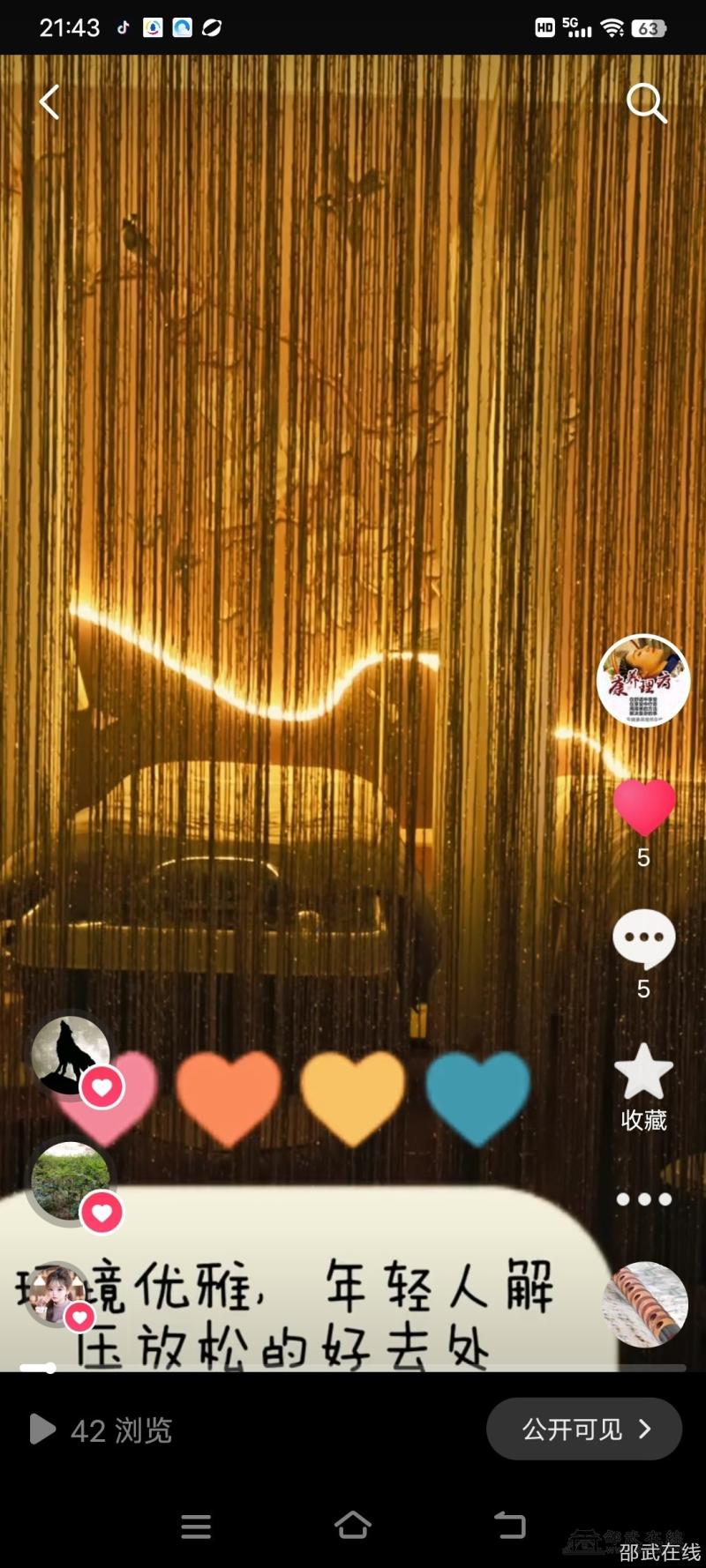Go back using the top-left arrow
The image size is (706, 1568).
(x=50, y=102)
